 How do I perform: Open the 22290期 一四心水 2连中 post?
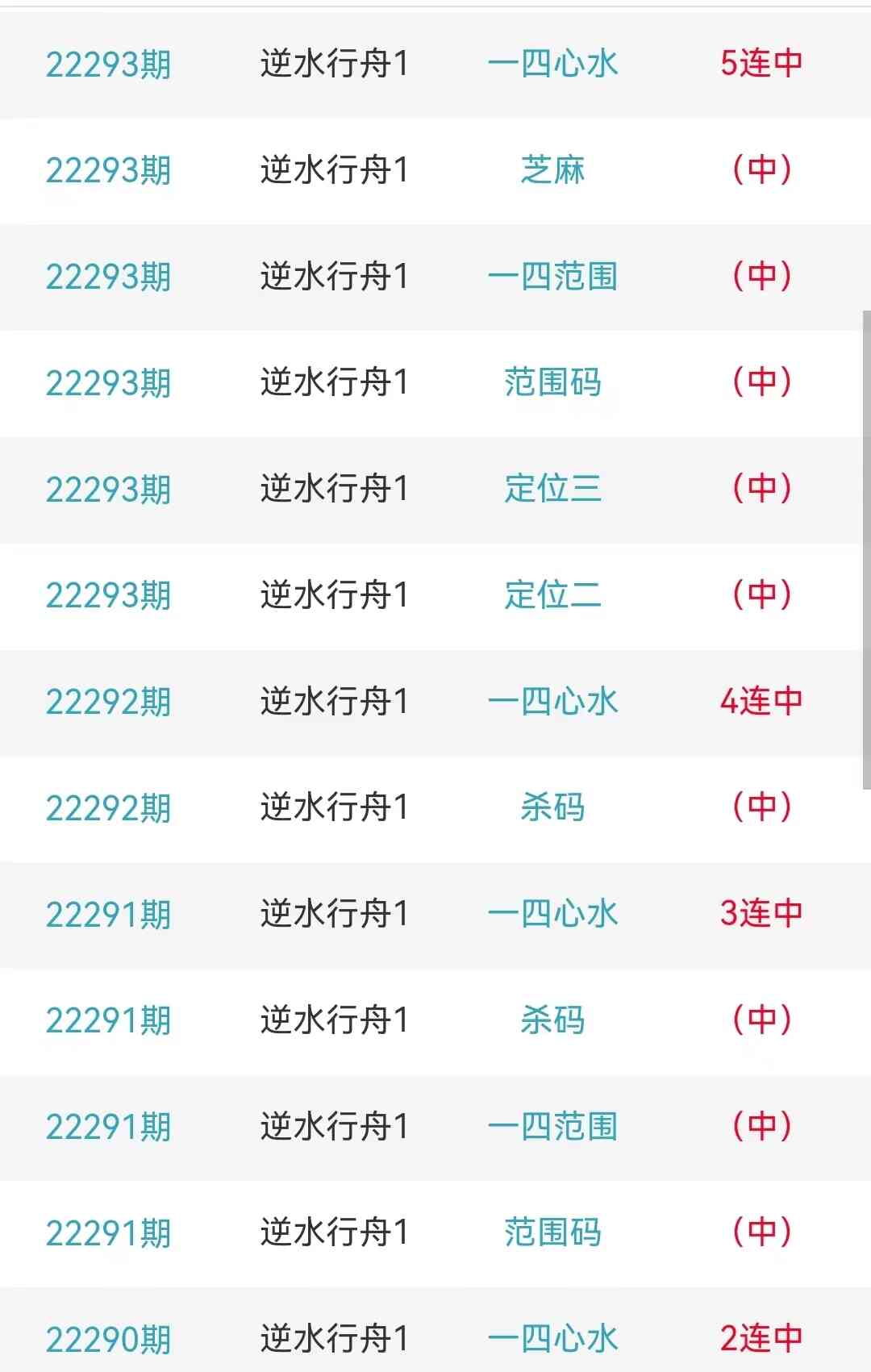pyautogui.click(x=552, y=1338)
